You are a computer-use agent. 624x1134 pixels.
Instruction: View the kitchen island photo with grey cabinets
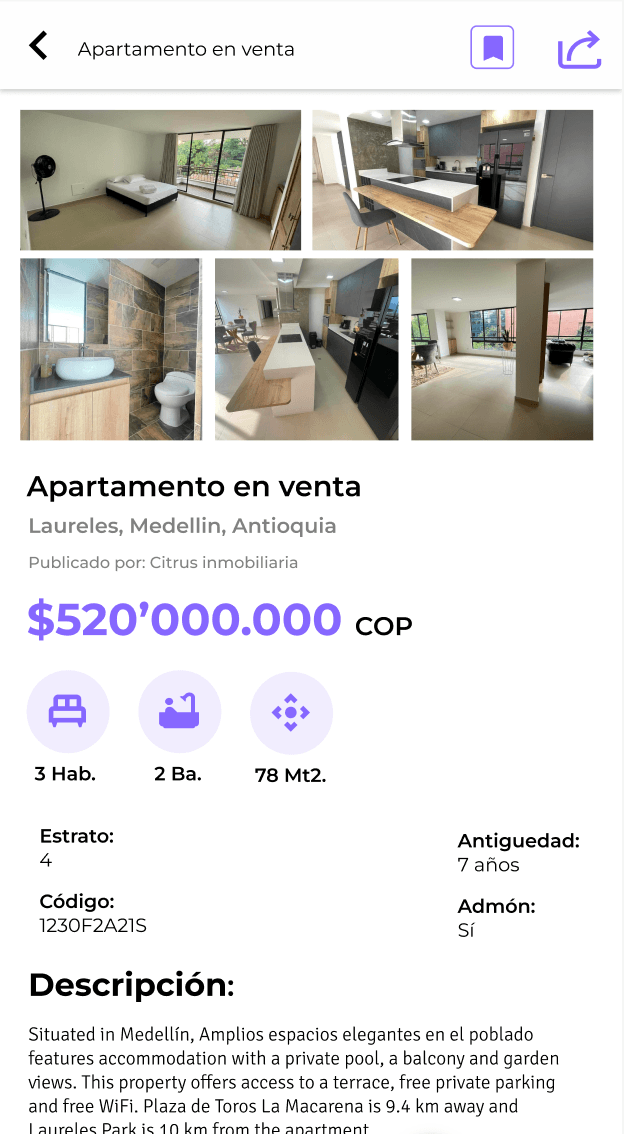coord(452,180)
